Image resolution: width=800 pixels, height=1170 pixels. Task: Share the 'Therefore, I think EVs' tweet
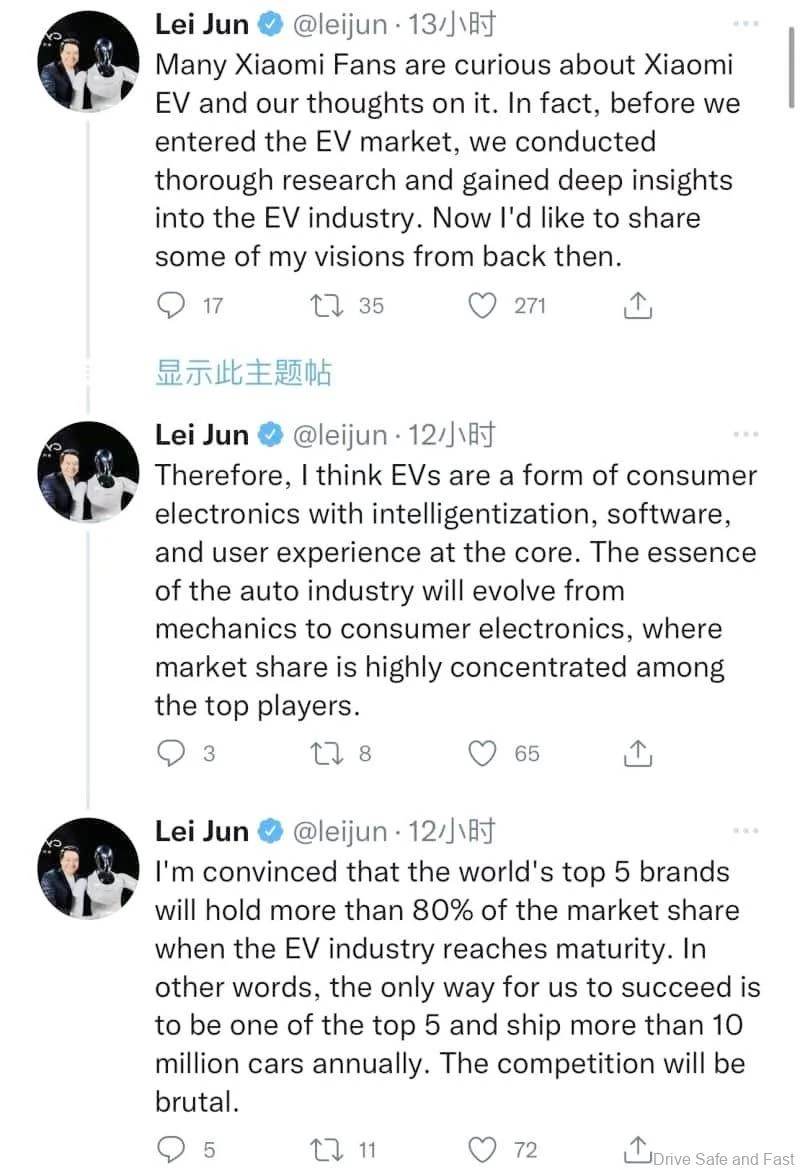click(638, 752)
